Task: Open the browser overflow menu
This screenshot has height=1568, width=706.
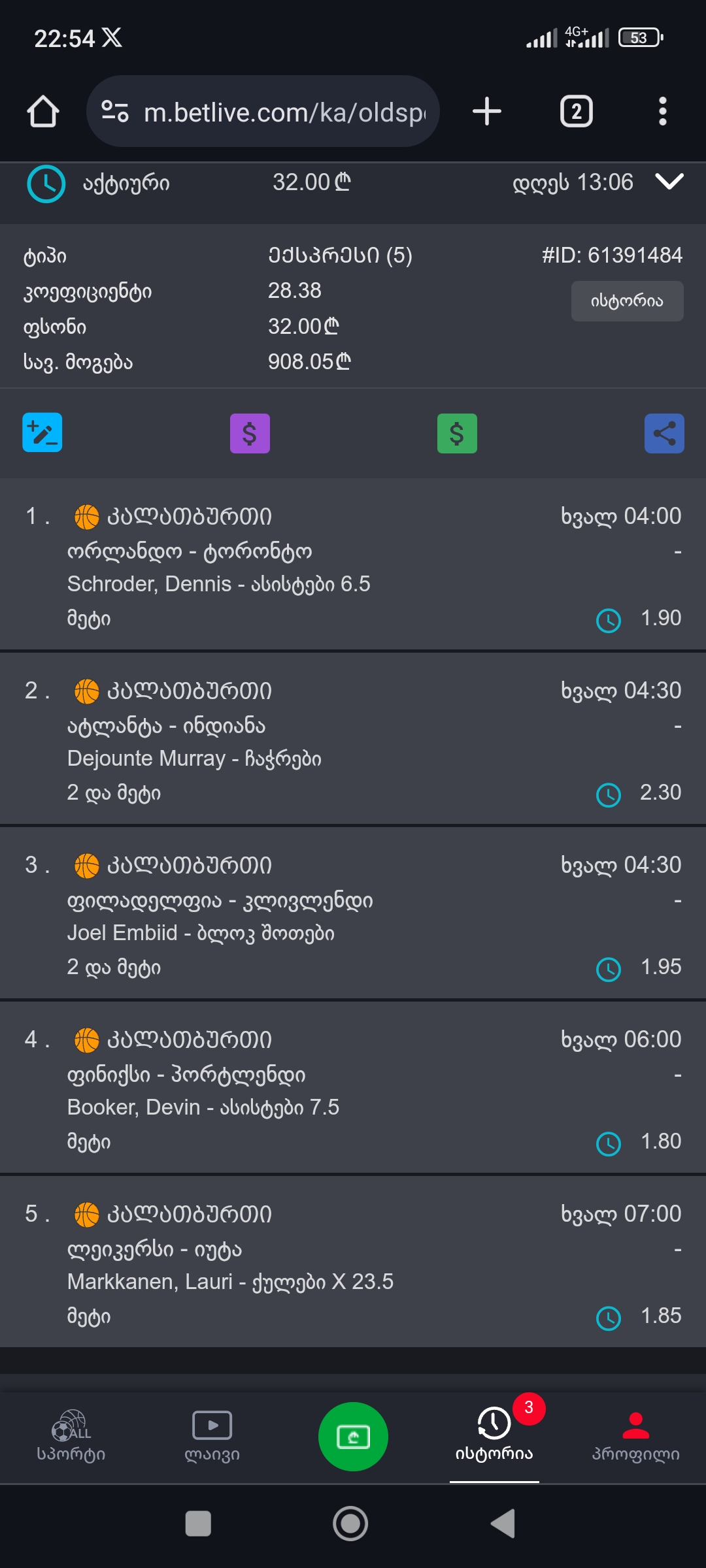Action: pos(662,111)
